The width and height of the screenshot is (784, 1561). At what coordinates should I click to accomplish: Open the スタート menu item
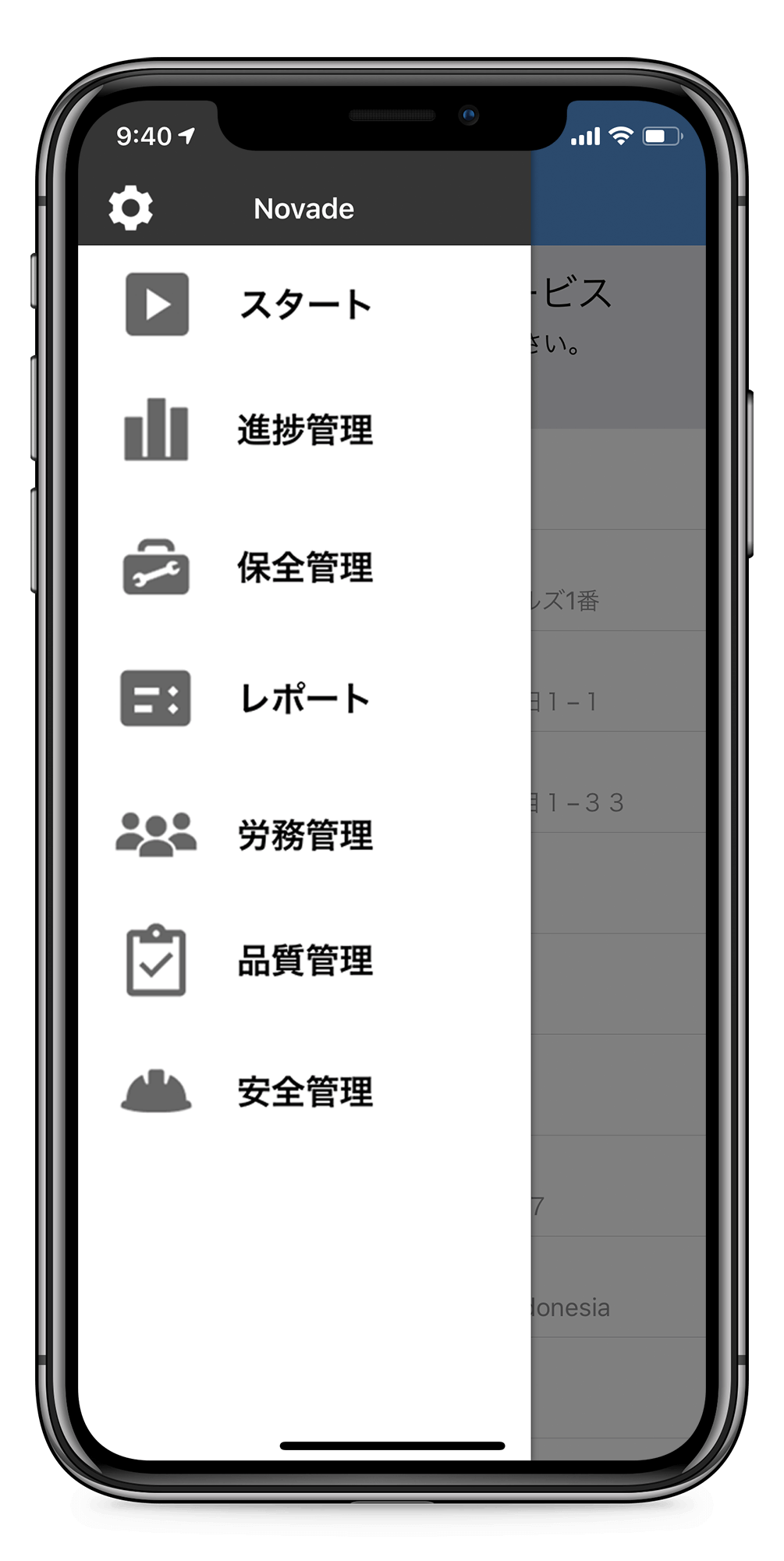tap(304, 304)
